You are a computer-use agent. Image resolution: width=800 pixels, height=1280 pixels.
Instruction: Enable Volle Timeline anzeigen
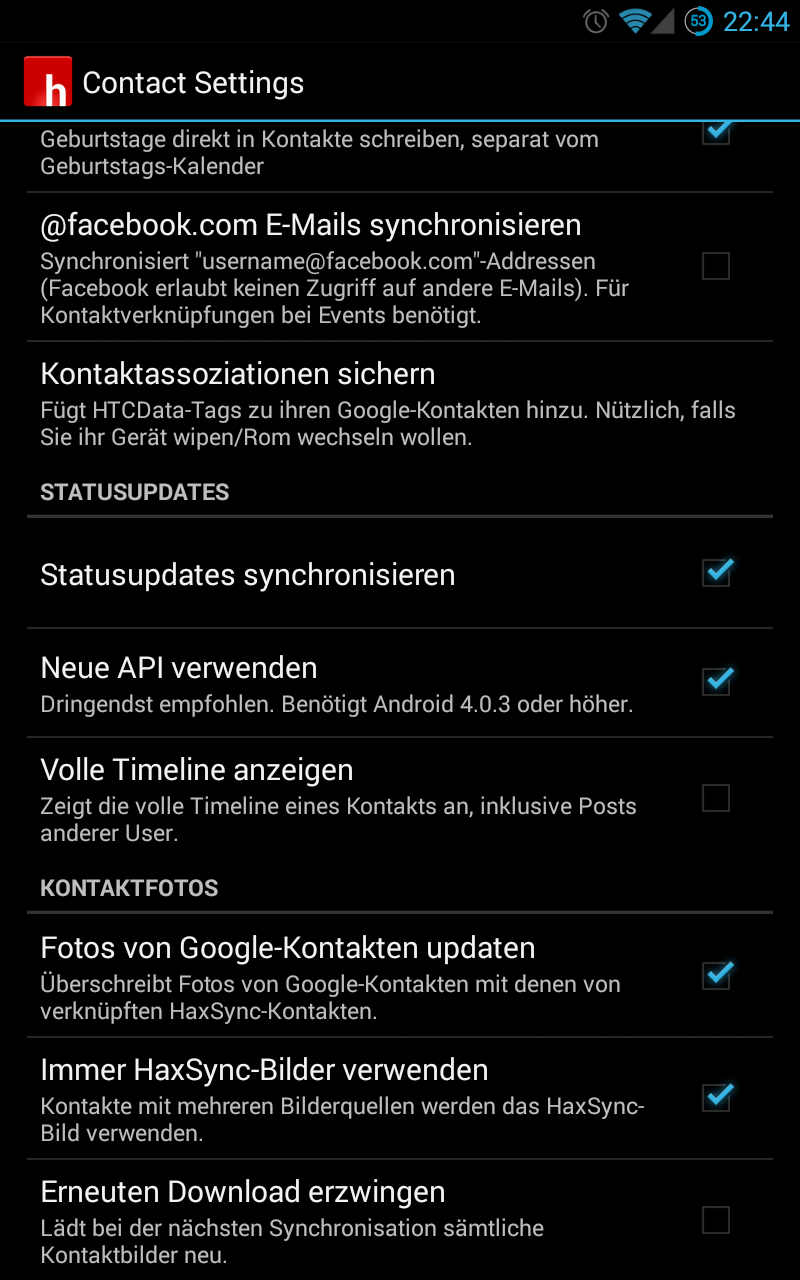(x=716, y=798)
